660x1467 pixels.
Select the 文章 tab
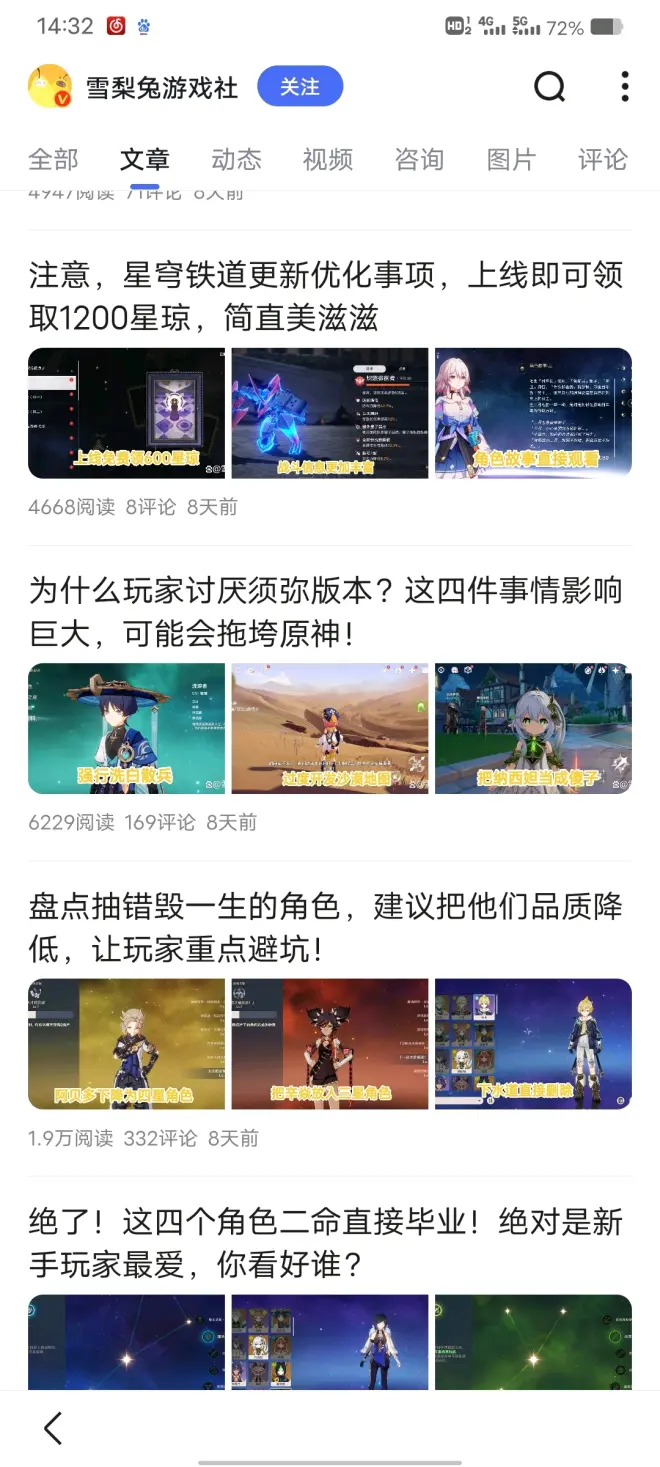[x=145, y=159]
